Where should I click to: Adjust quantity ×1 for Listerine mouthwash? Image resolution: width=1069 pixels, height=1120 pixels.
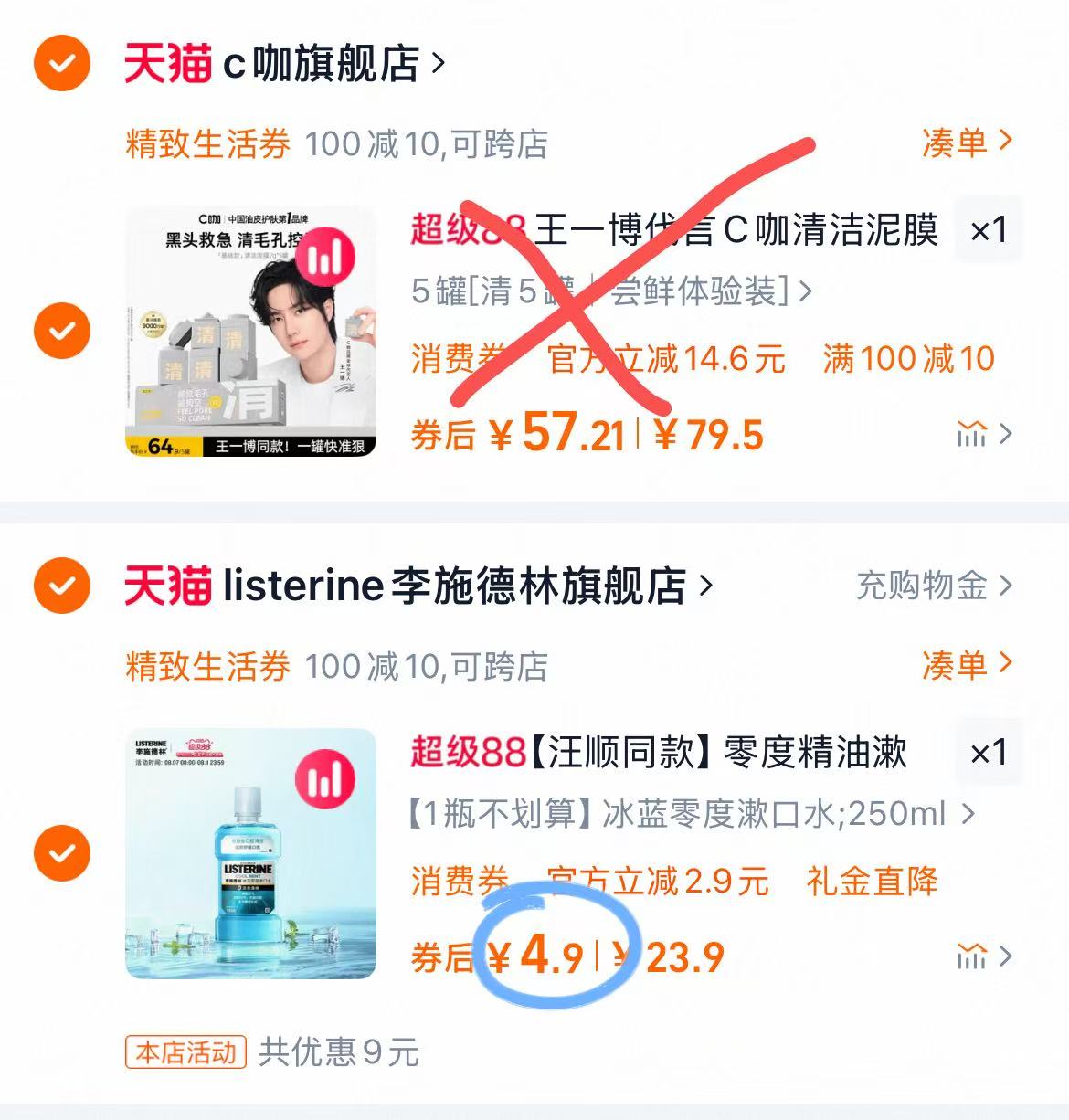point(987,752)
